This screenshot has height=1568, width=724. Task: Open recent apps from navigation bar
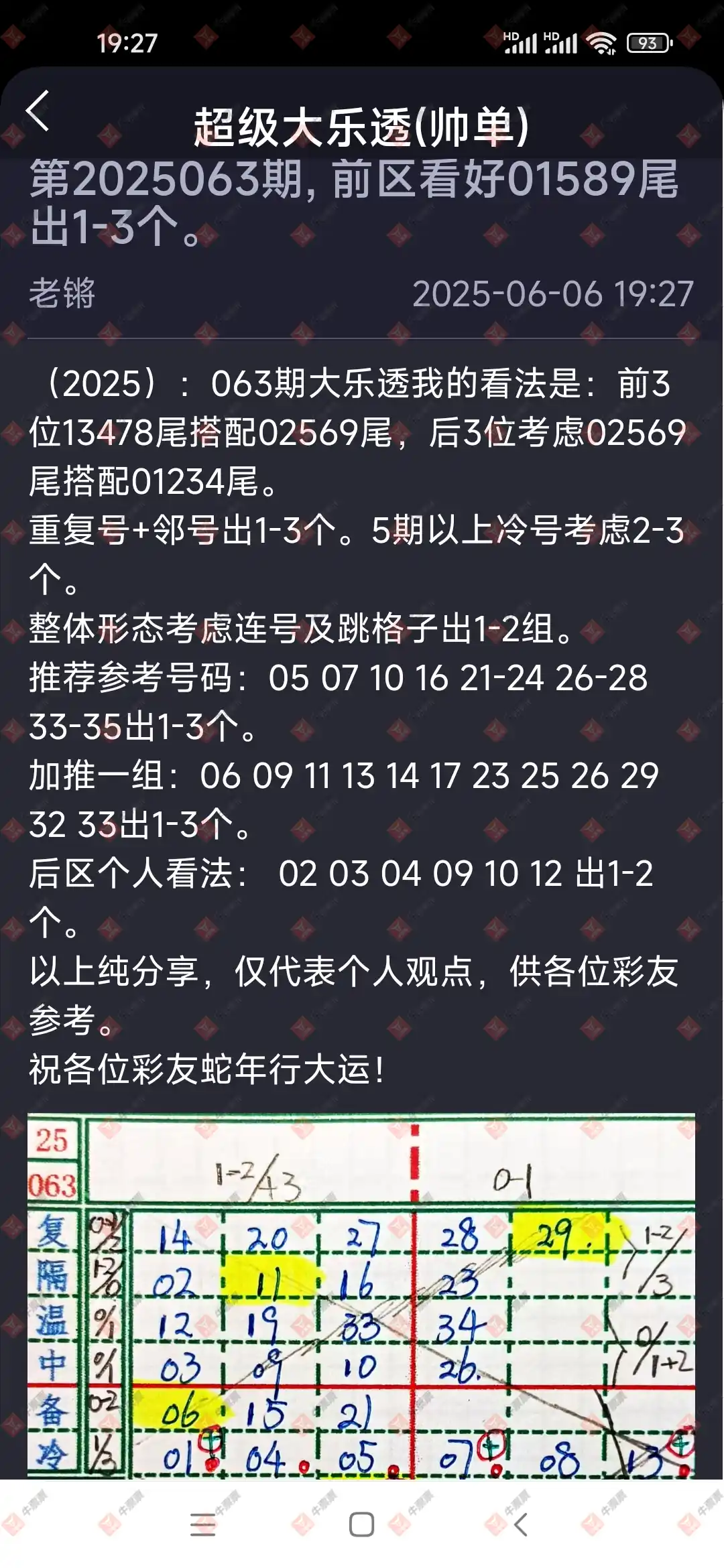202,1525
